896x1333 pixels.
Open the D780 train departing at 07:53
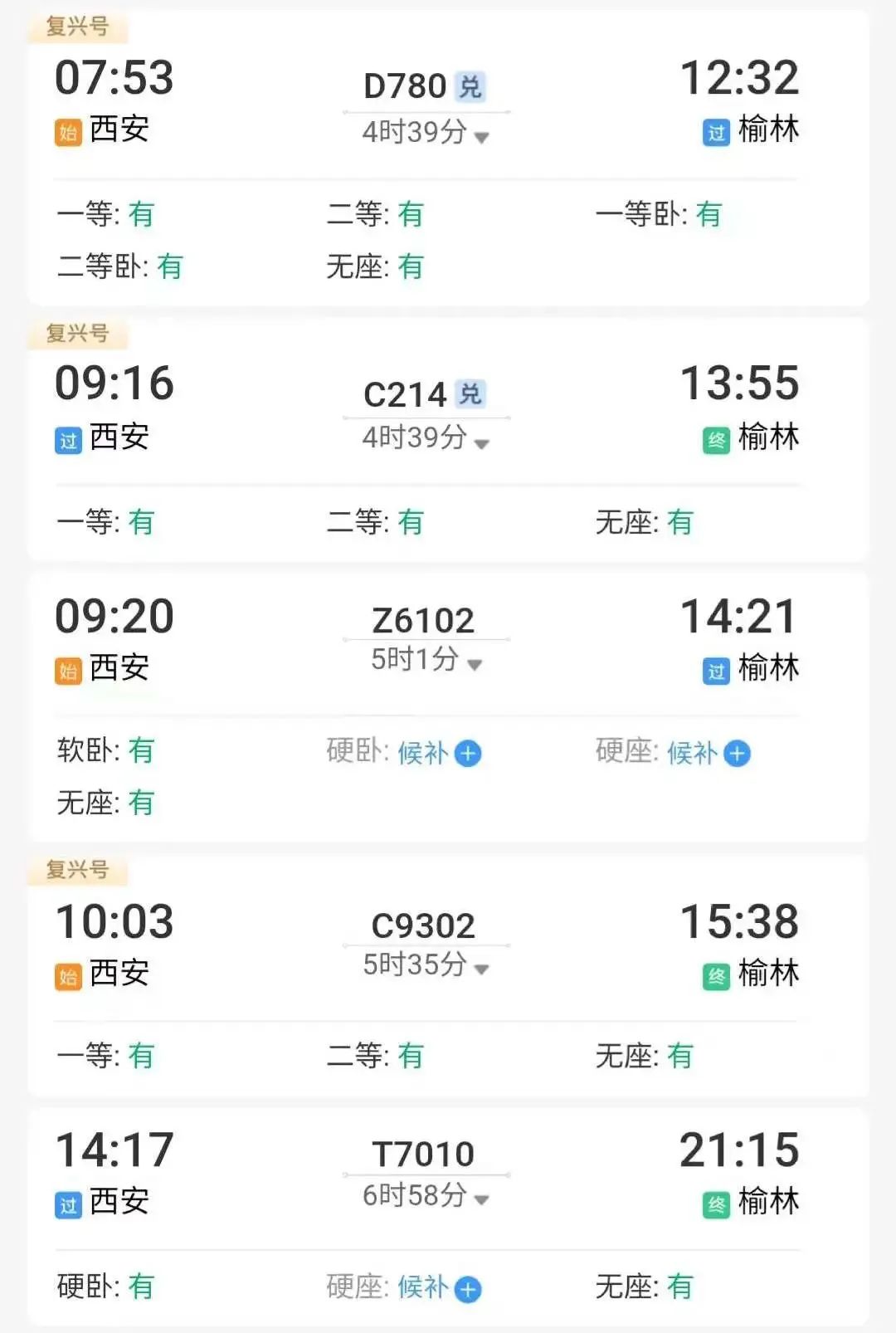click(405, 86)
